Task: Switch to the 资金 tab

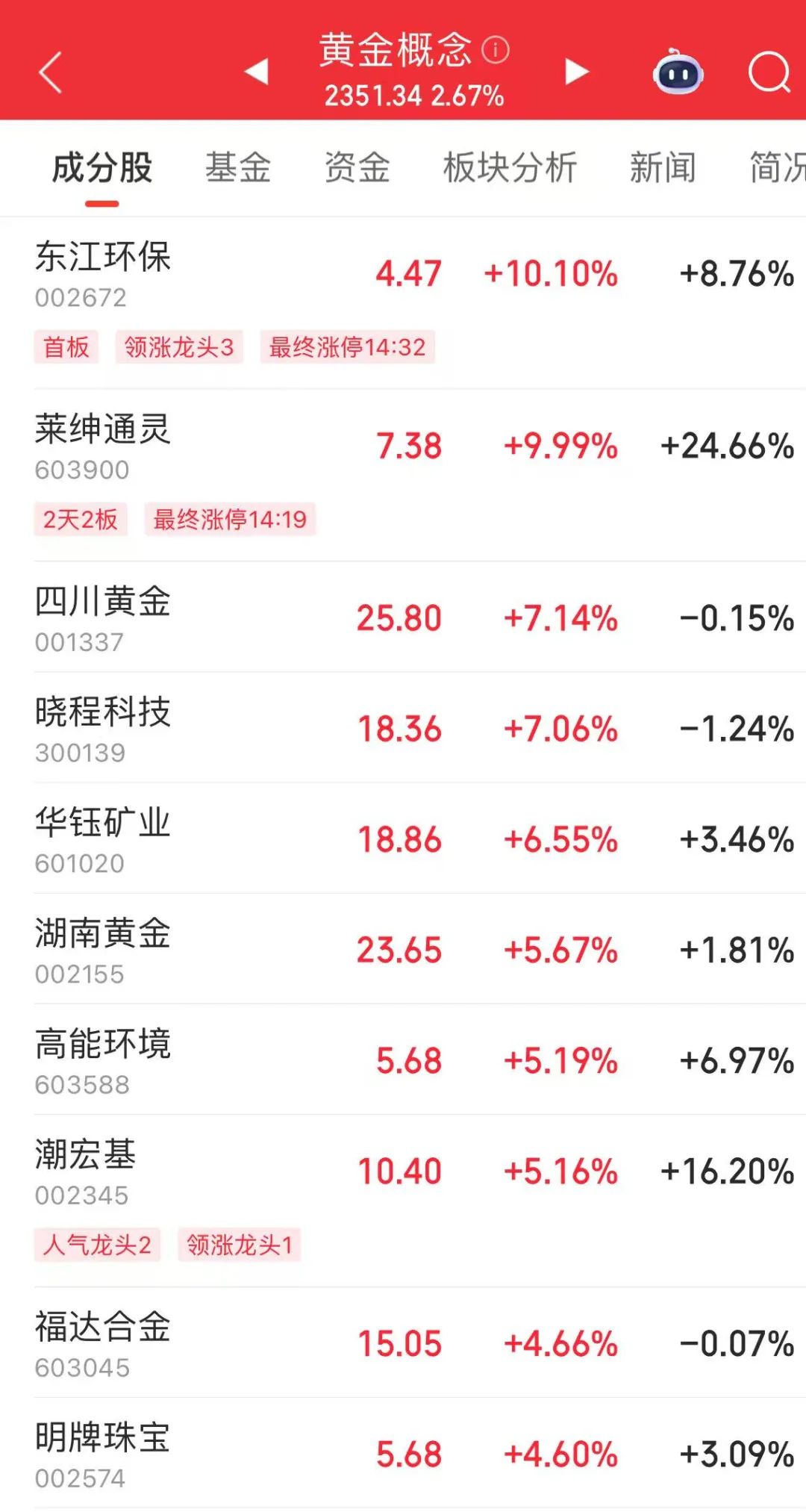Action: (357, 167)
